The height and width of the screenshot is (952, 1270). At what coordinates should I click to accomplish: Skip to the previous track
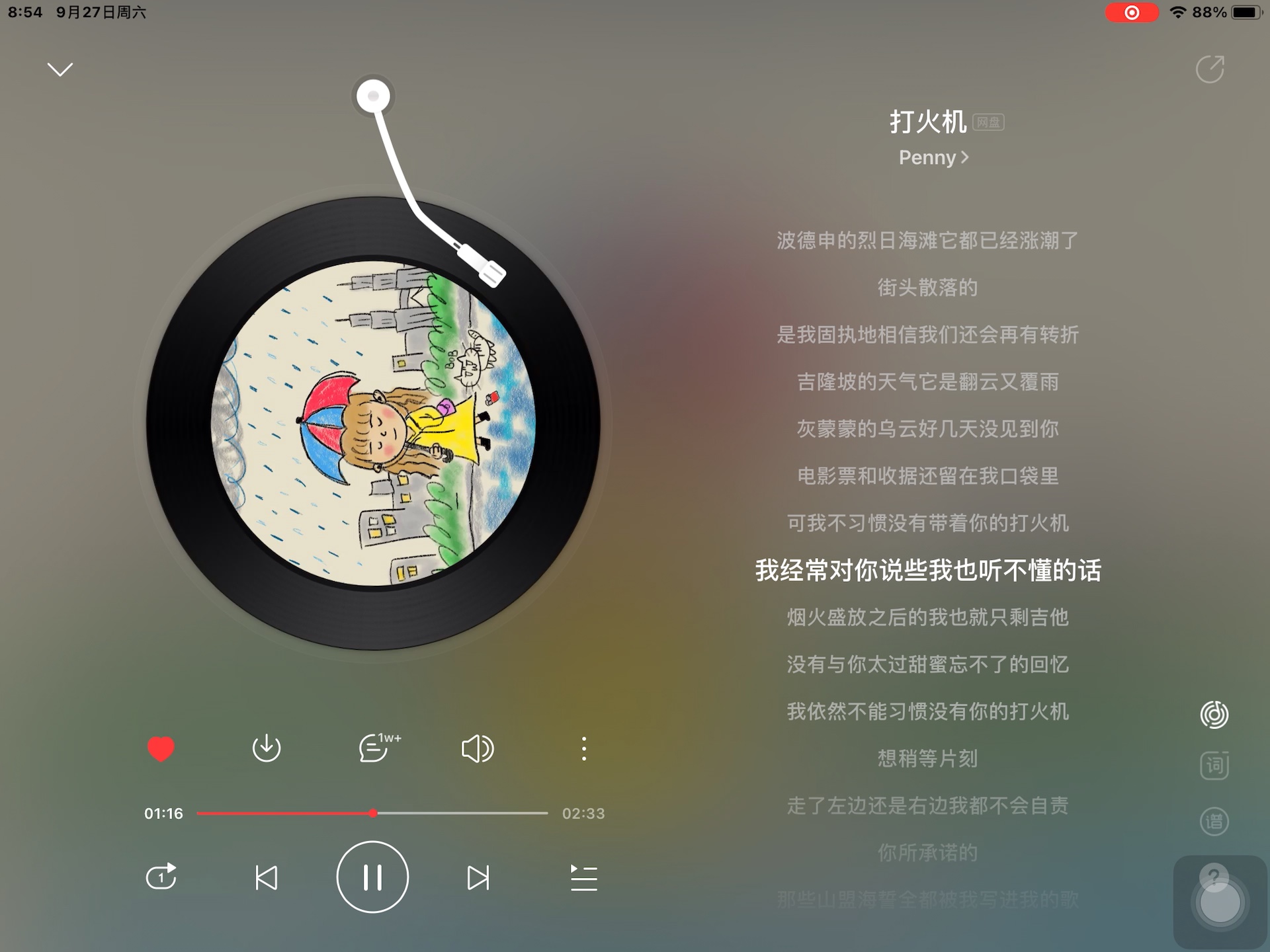tap(267, 877)
